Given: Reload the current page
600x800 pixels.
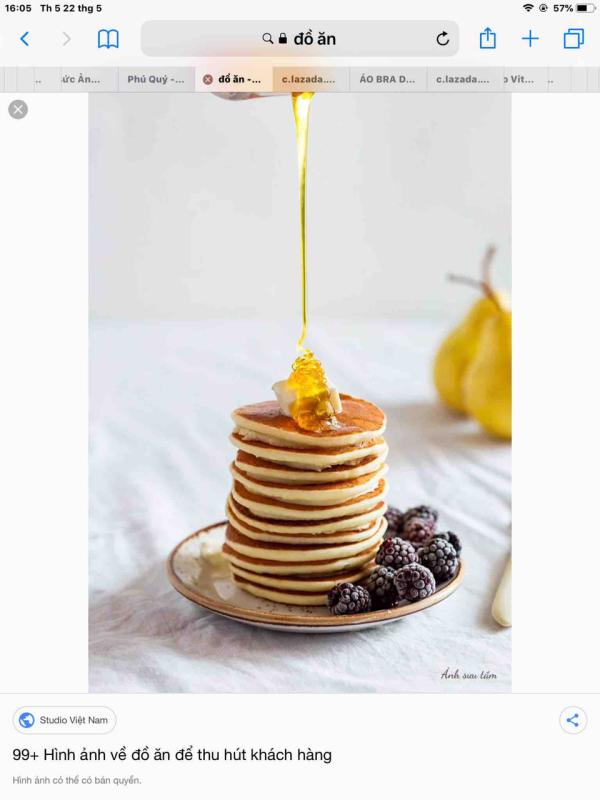Looking at the screenshot, I should (442, 39).
